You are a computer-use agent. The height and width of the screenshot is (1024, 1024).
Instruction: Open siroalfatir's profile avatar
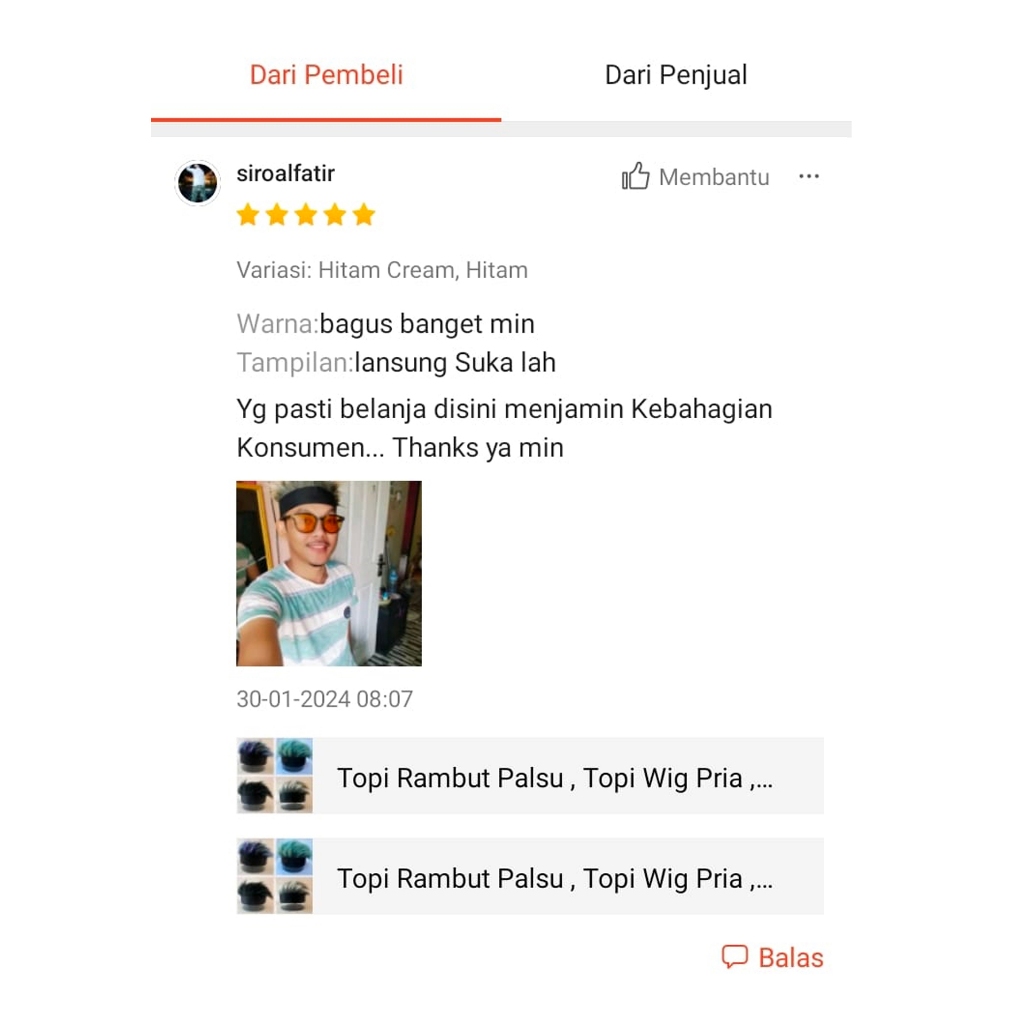point(198,183)
